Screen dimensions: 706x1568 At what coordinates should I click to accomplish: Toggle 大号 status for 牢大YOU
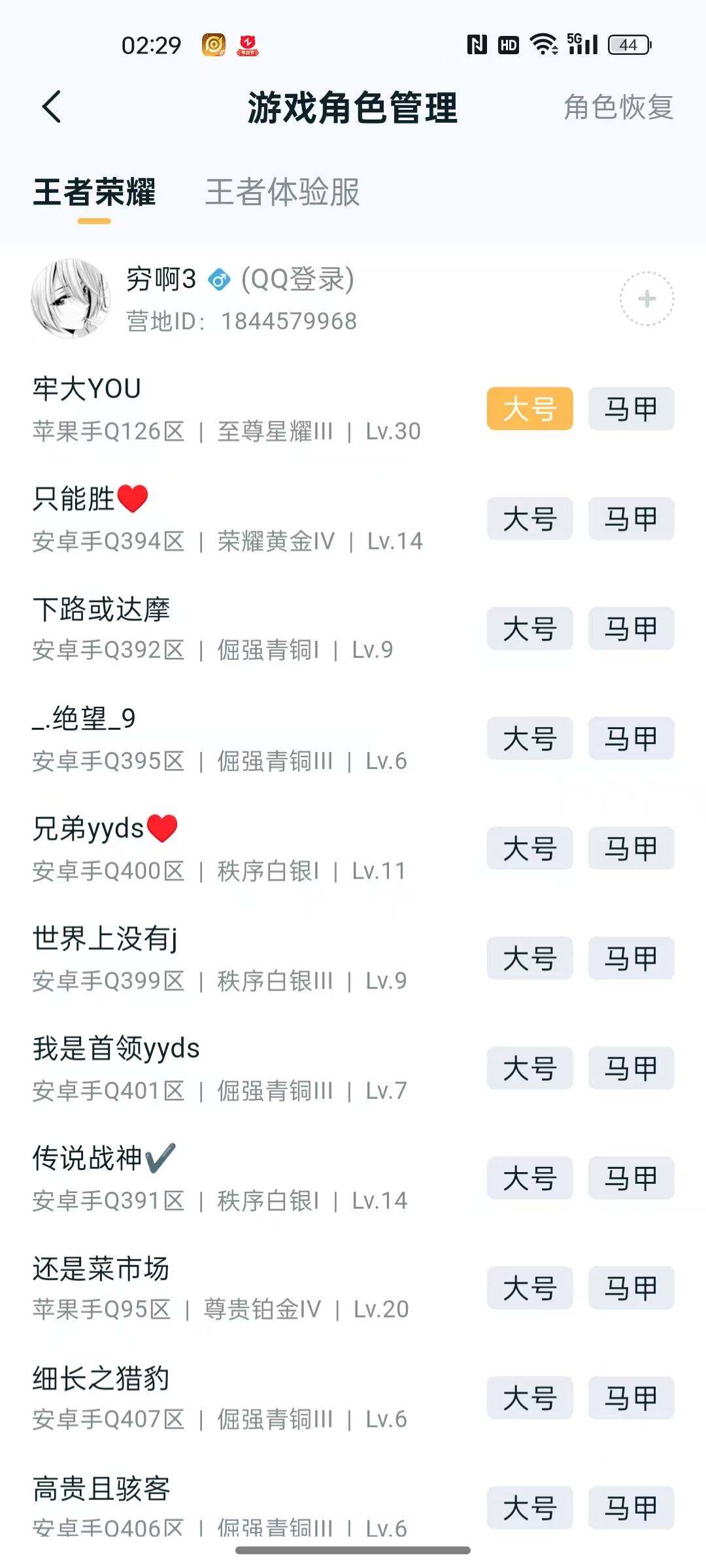pyautogui.click(x=529, y=408)
